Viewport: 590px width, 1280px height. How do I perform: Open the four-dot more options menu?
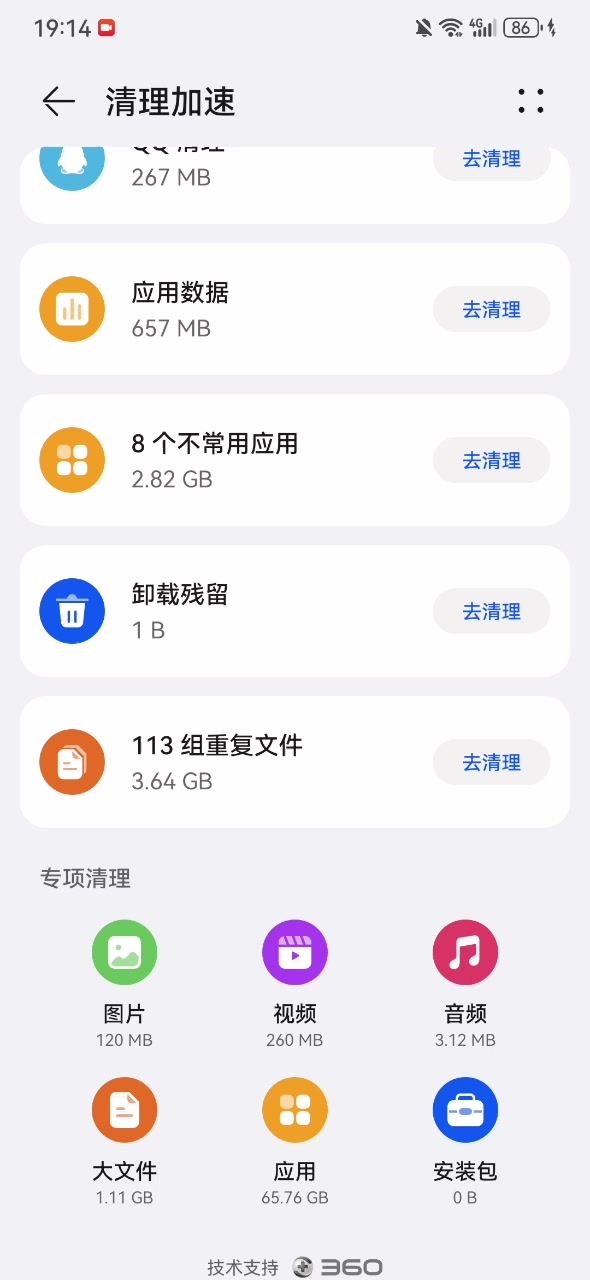[531, 101]
